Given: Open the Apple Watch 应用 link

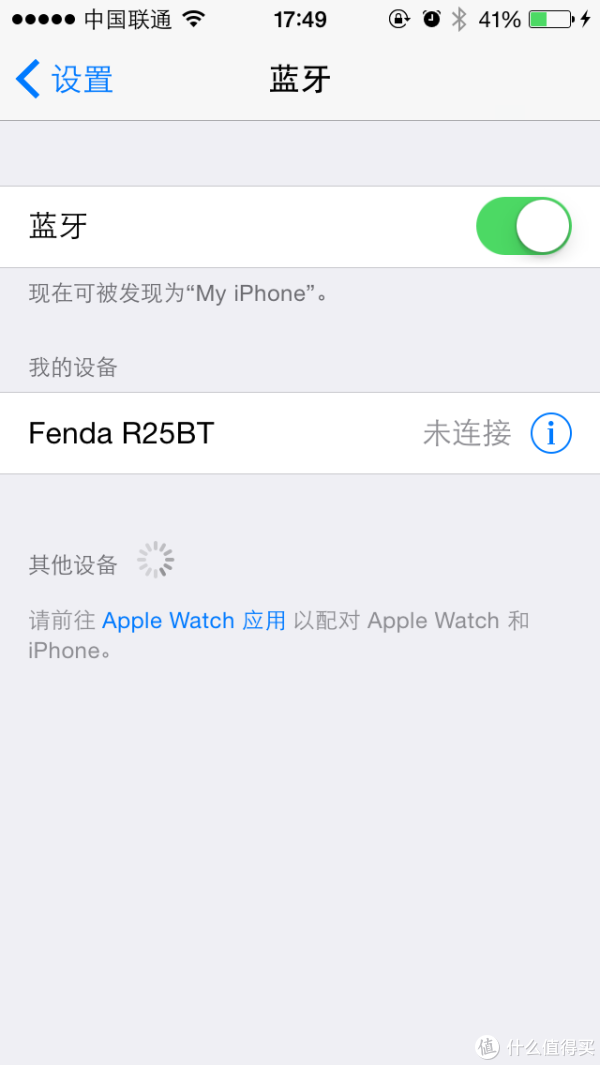Looking at the screenshot, I should [194, 620].
